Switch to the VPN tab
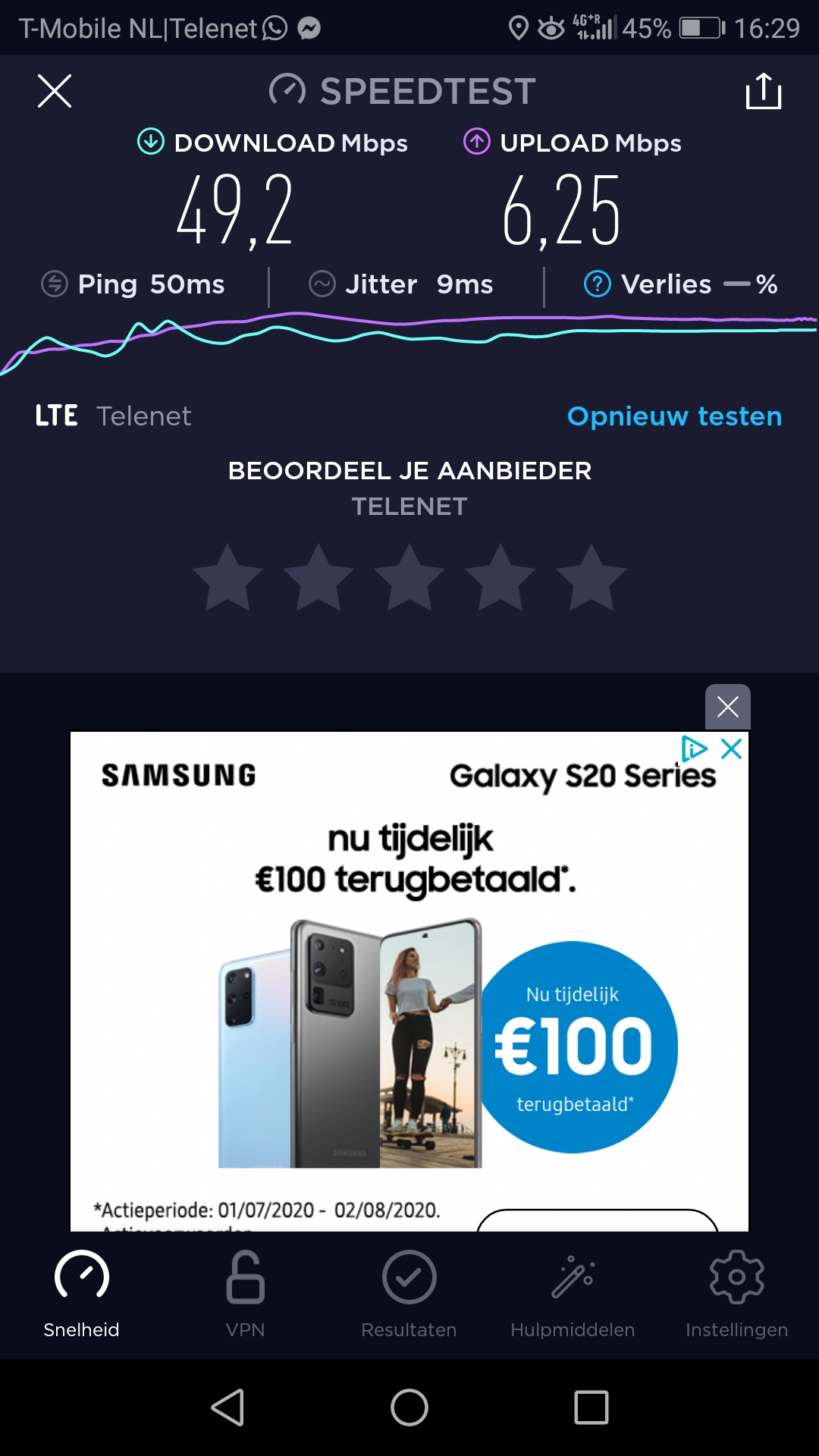The width and height of the screenshot is (819, 1456). (x=246, y=1293)
